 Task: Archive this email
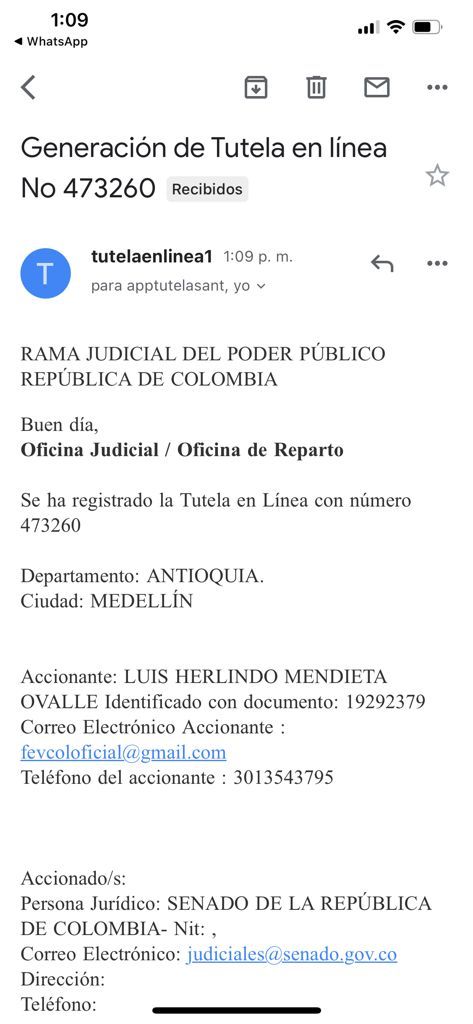[256, 87]
